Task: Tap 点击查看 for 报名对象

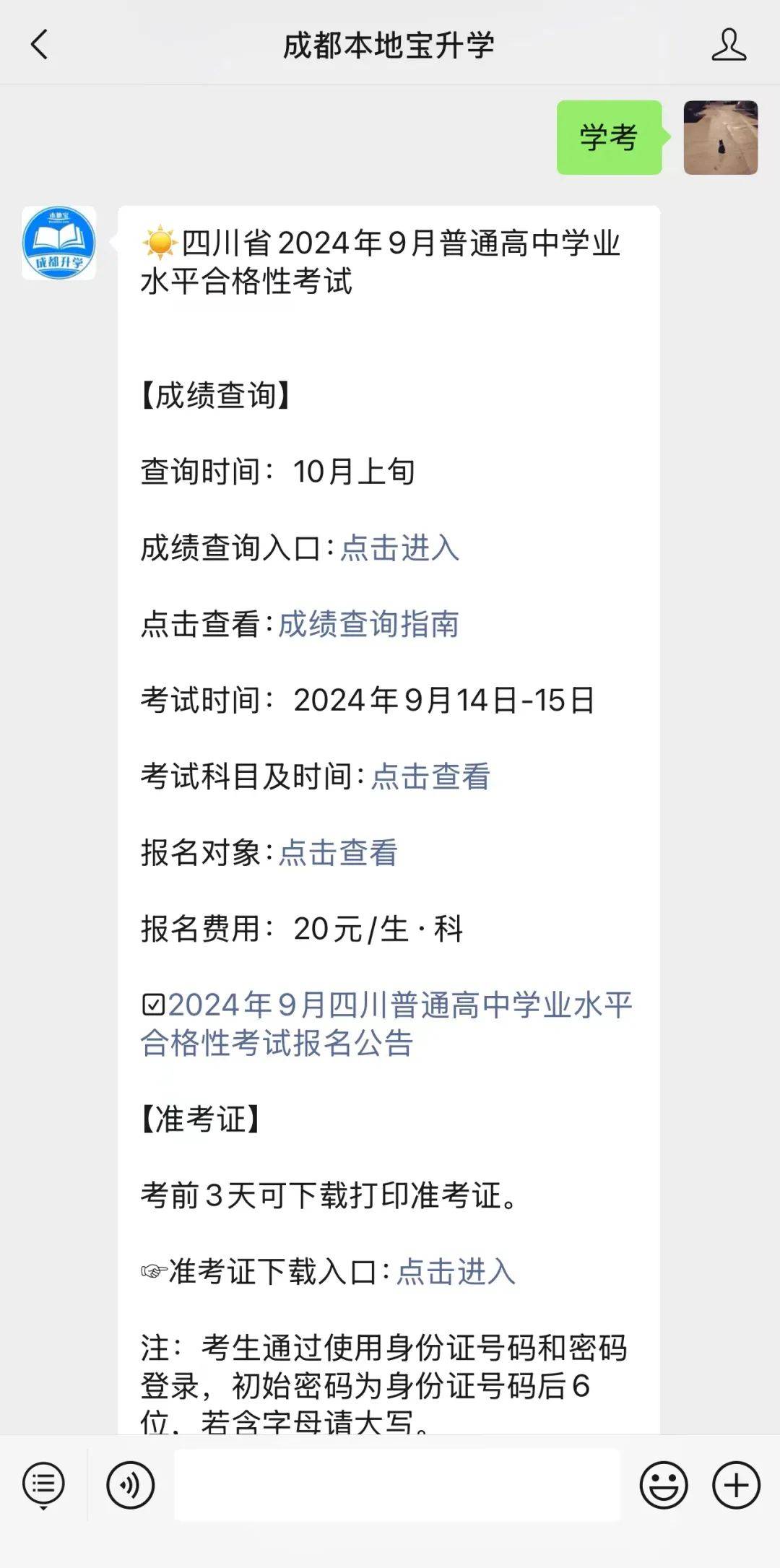Action: point(338,854)
